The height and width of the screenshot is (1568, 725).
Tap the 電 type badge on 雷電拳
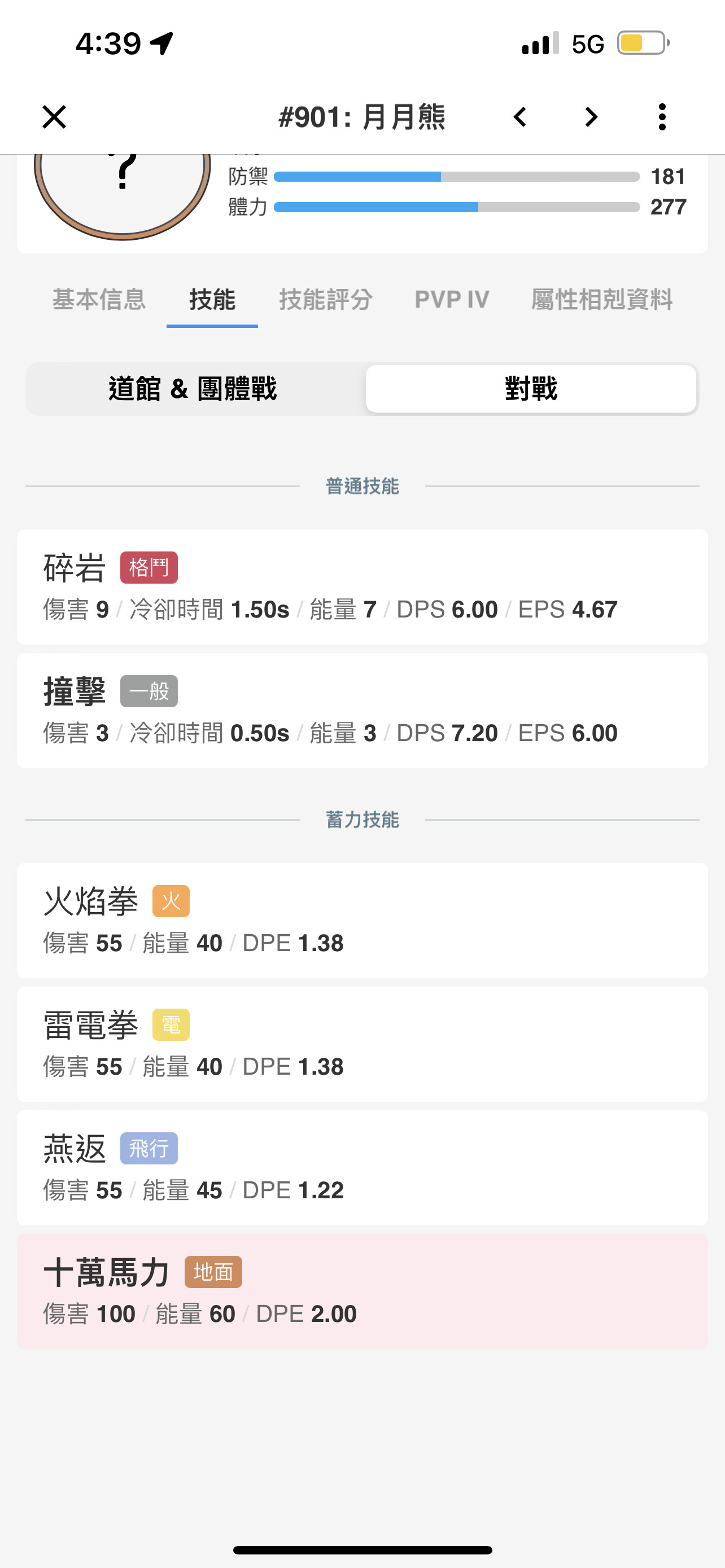[x=171, y=1025]
